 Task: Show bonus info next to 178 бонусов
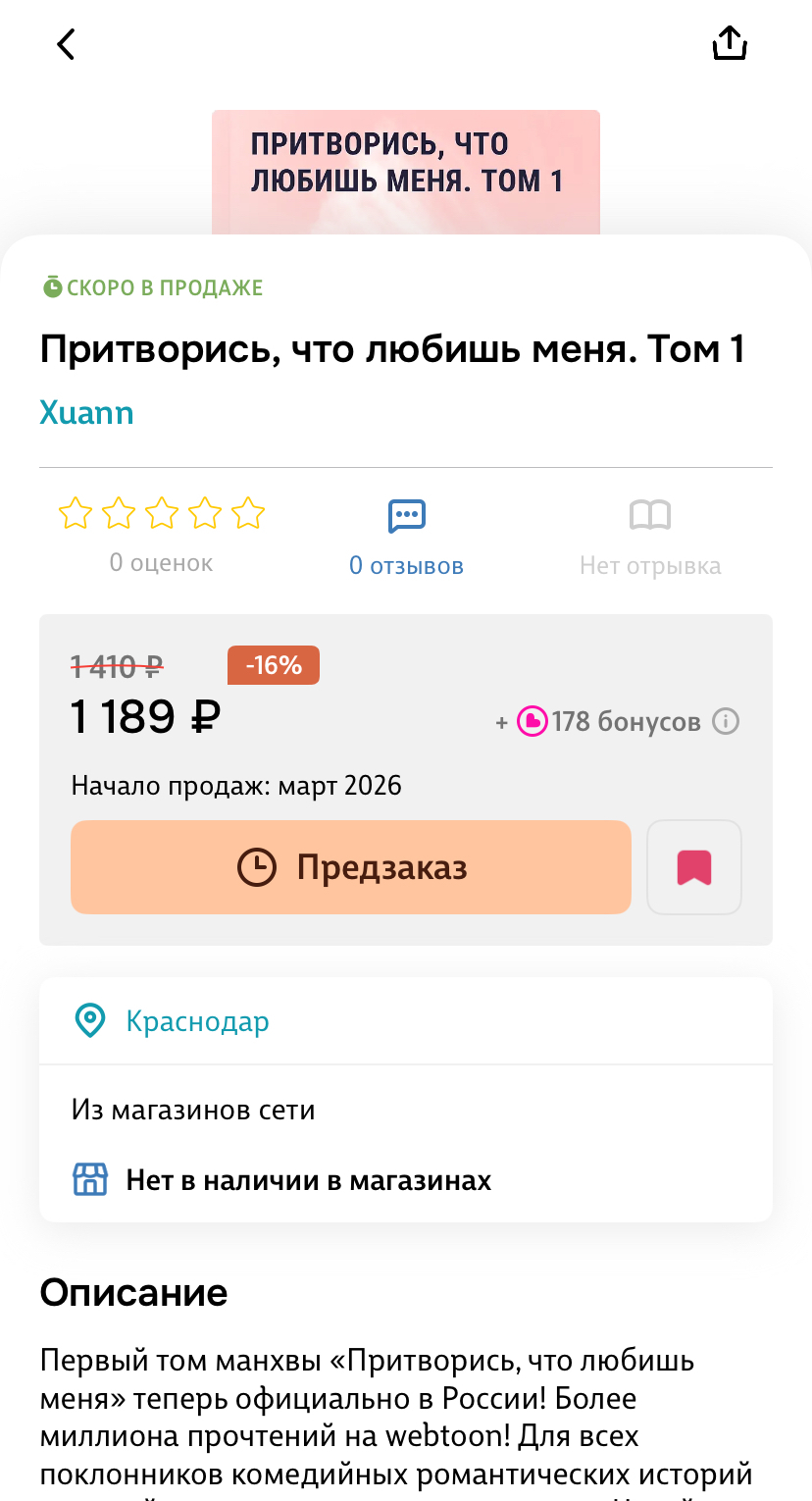(726, 722)
